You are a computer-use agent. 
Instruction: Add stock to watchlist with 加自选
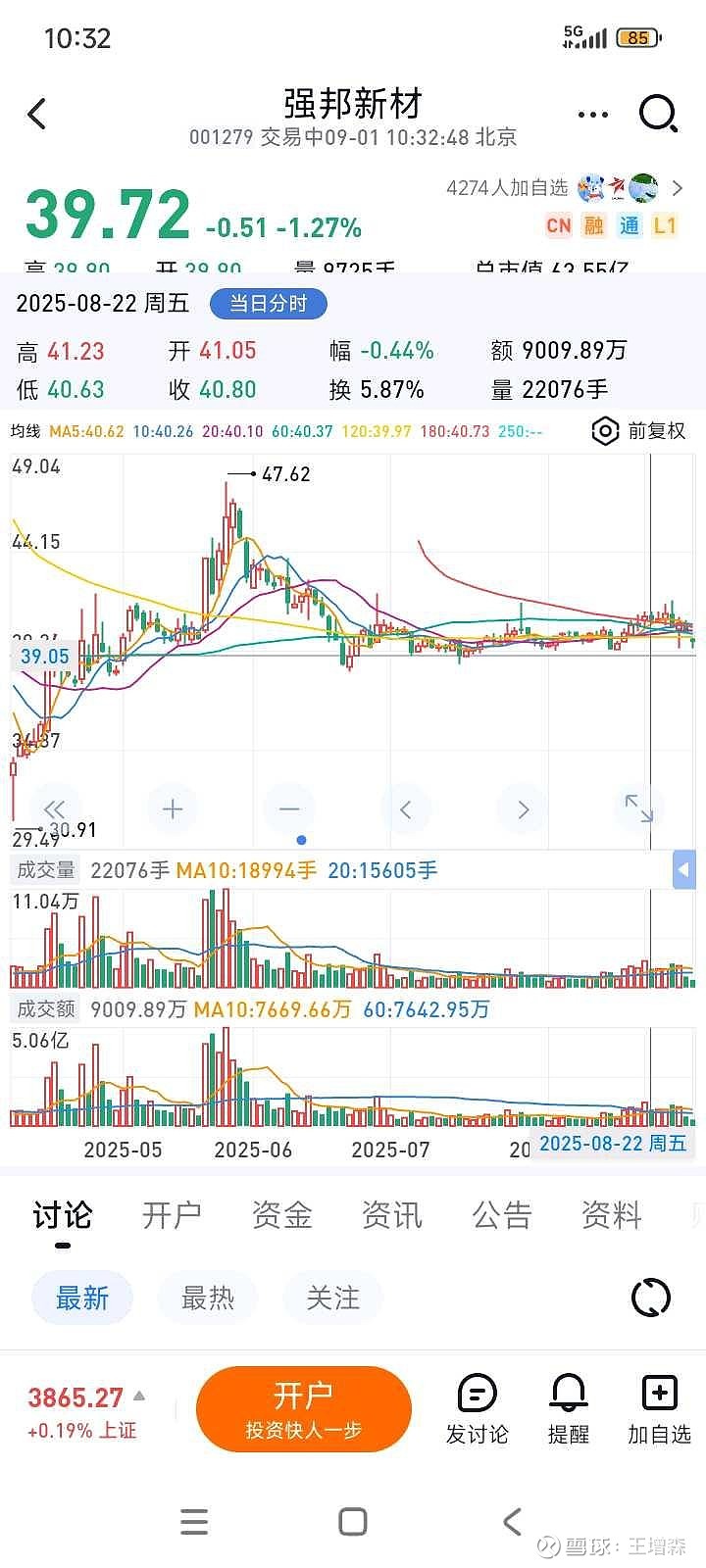point(659,1409)
